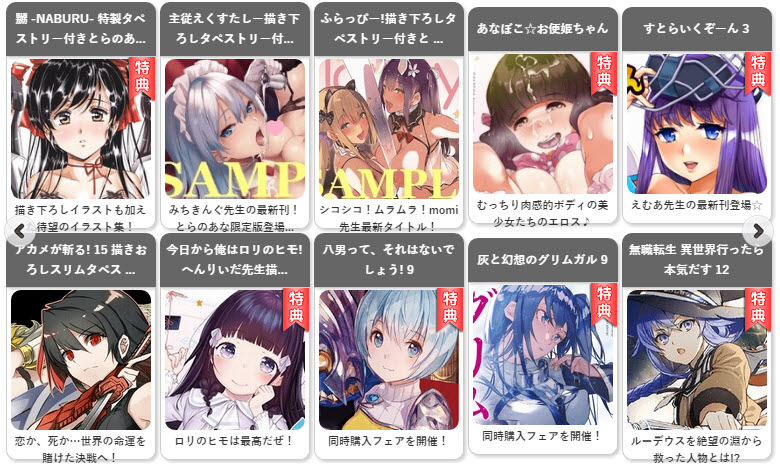Open the 今日から俺はロリのヒモ! card
Screen dimensions: 780x466
tap(234, 358)
